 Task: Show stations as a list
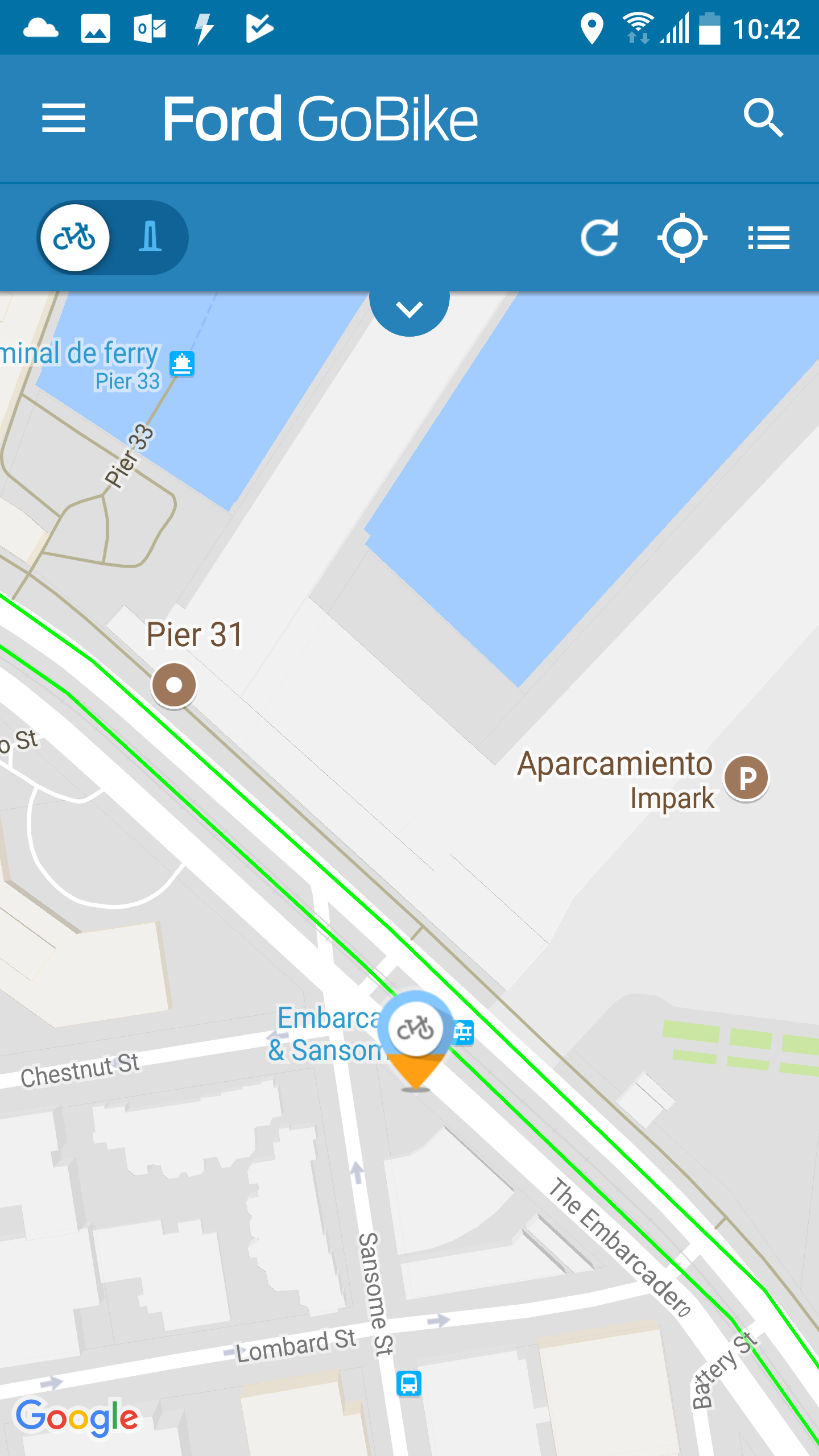[x=768, y=237]
